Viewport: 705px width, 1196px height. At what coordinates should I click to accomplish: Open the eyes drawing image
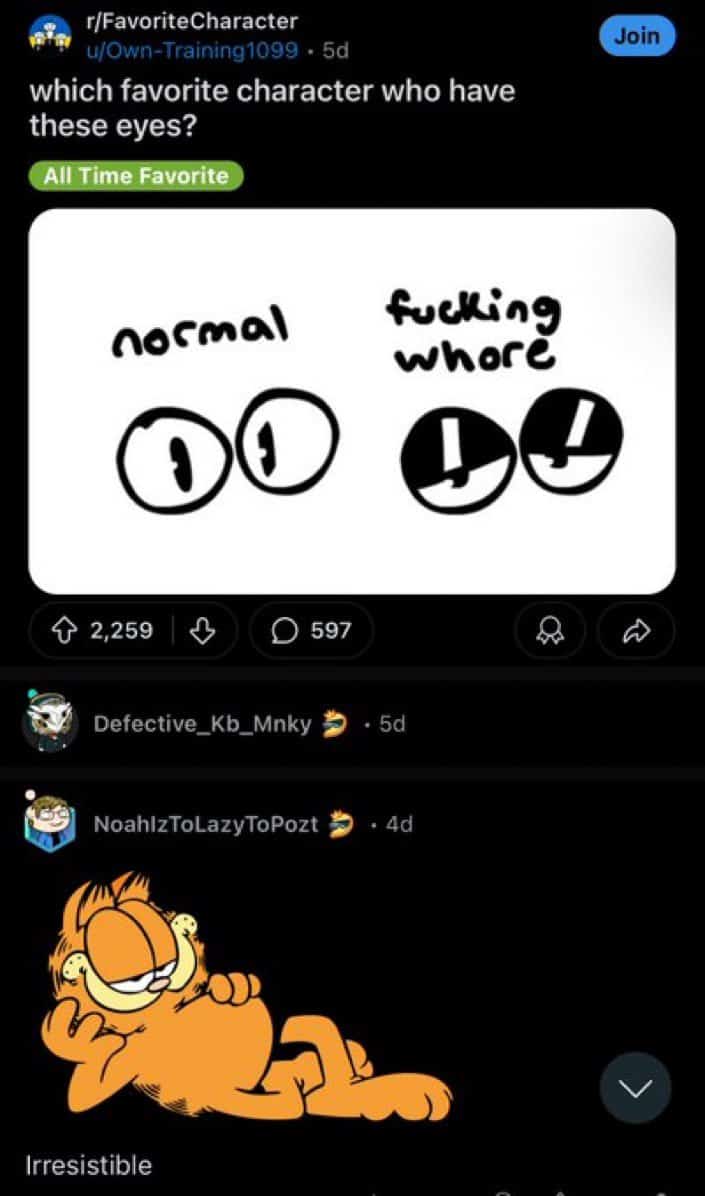(352, 400)
